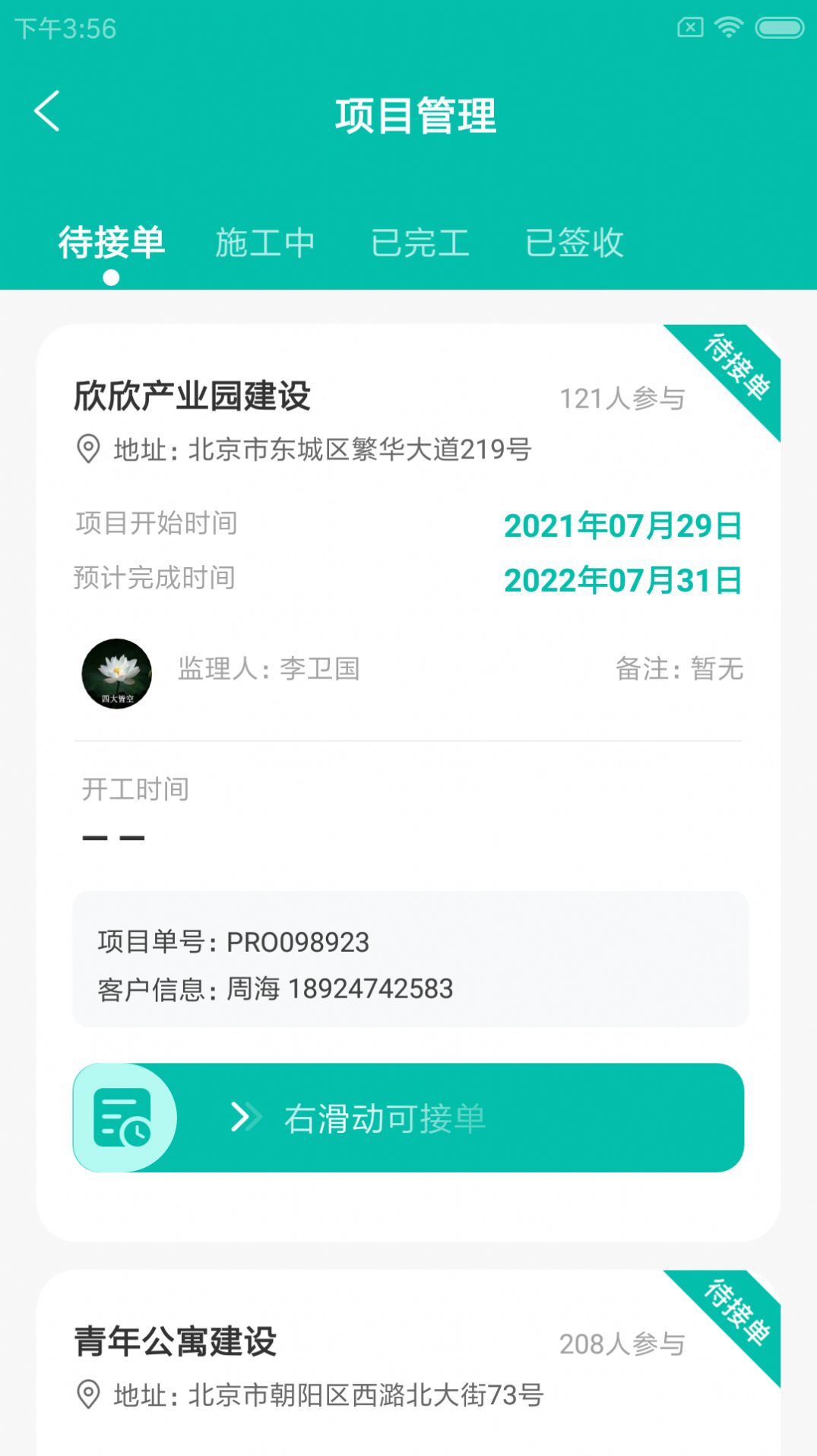Tap supervisor 李卫国's lotus avatar
Viewport: 817px width, 1456px height.
pos(116,674)
